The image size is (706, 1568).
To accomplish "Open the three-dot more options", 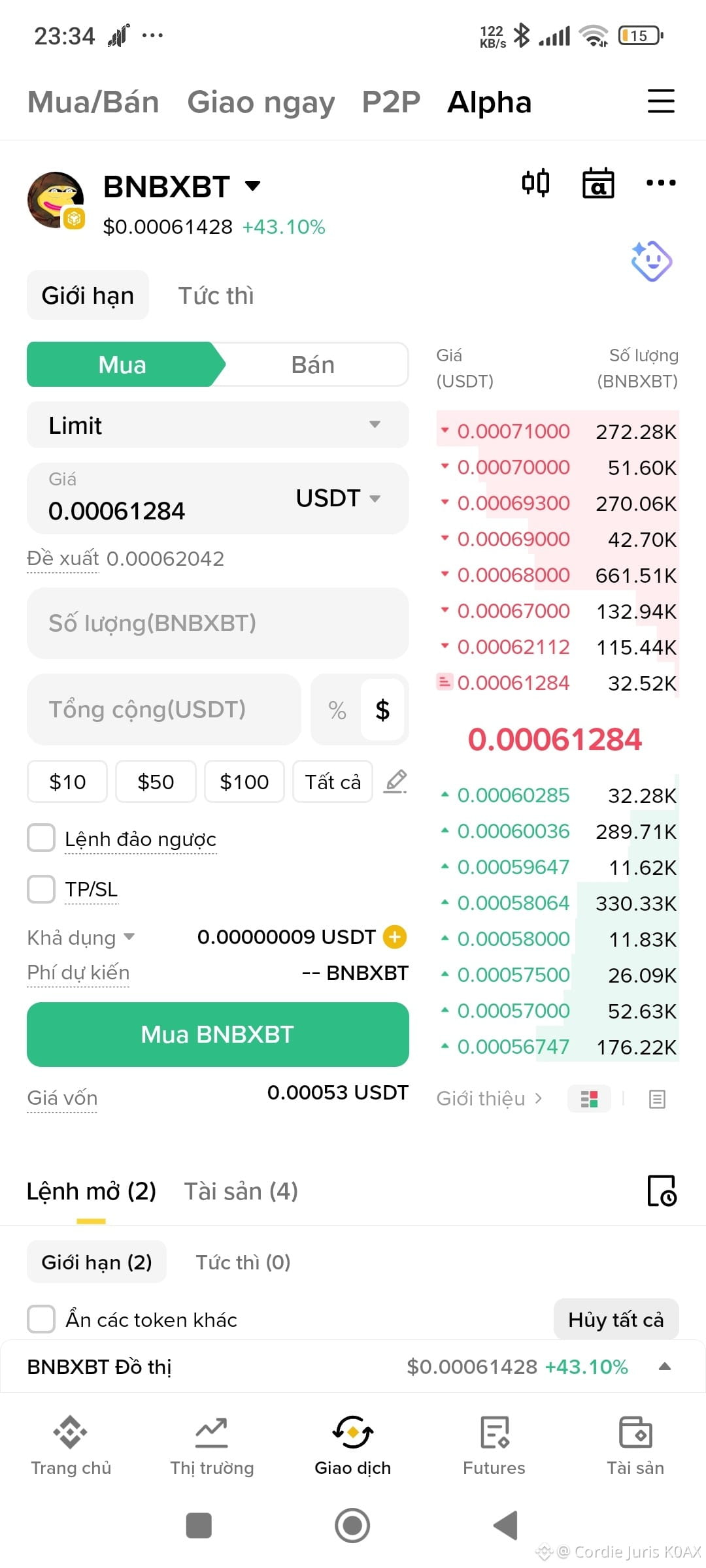I will [660, 183].
